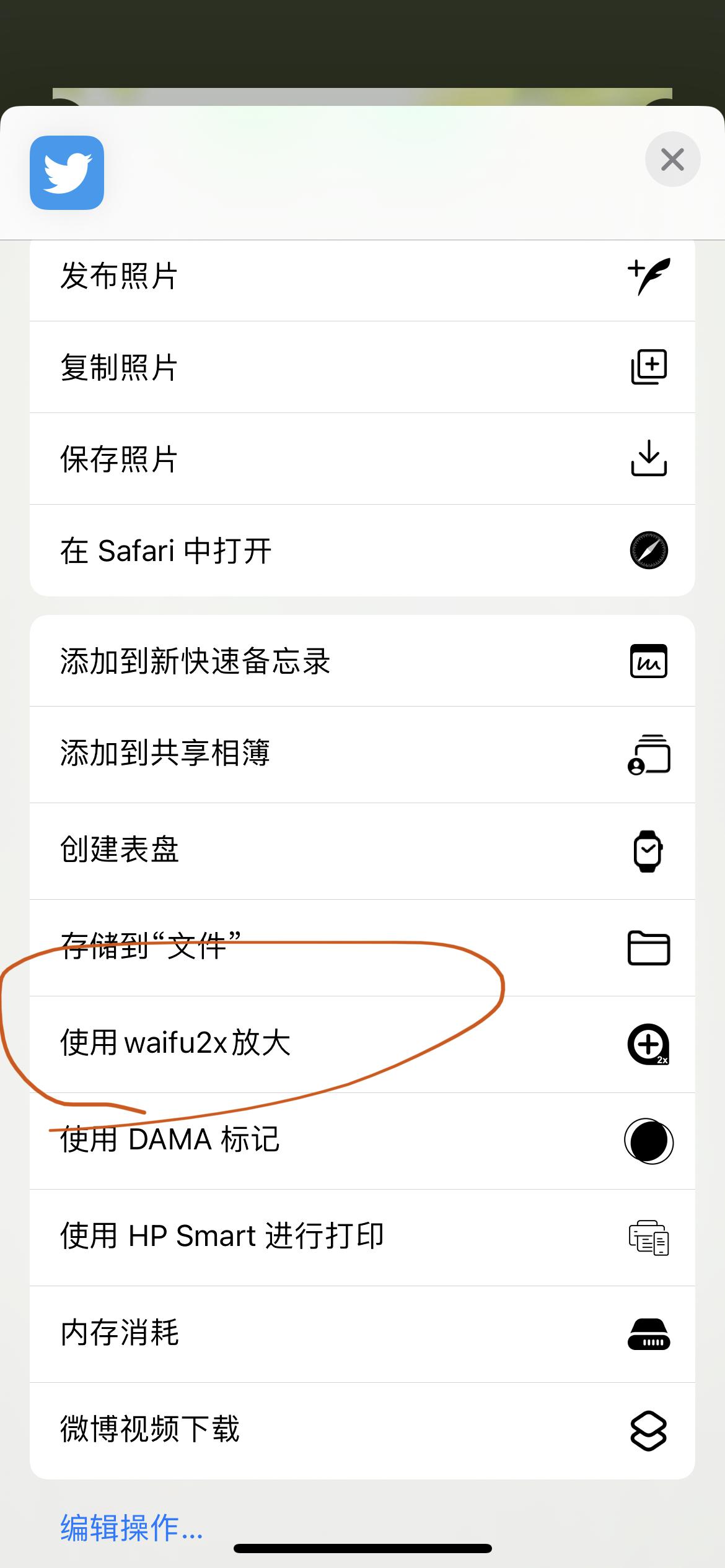This screenshot has height=1568, width=725.
Task: Enlarge the photo with 使用 waifu2x 放大
Action: point(362,1043)
